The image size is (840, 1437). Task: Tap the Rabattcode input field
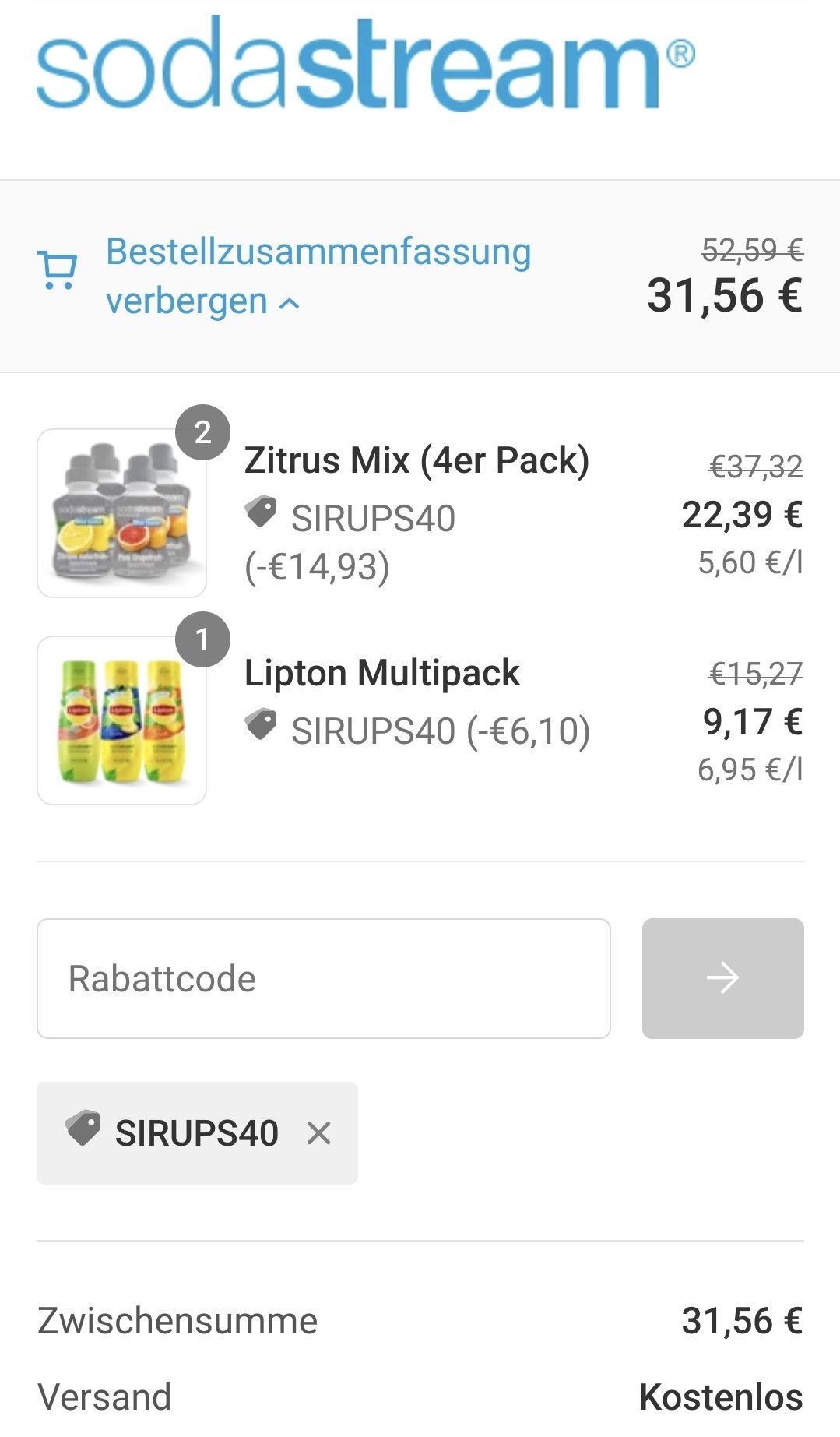pos(324,978)
